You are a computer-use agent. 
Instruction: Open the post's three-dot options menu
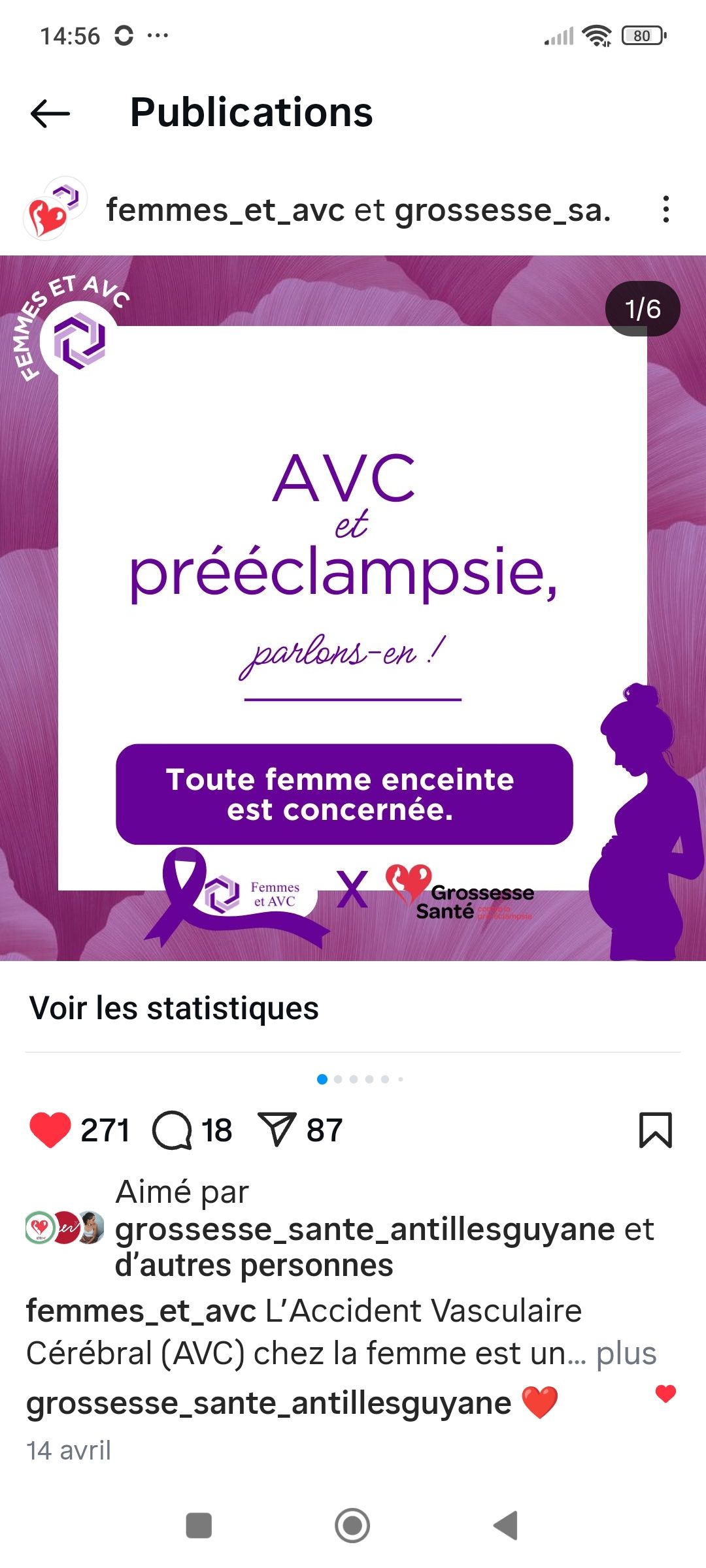point(665,210)
